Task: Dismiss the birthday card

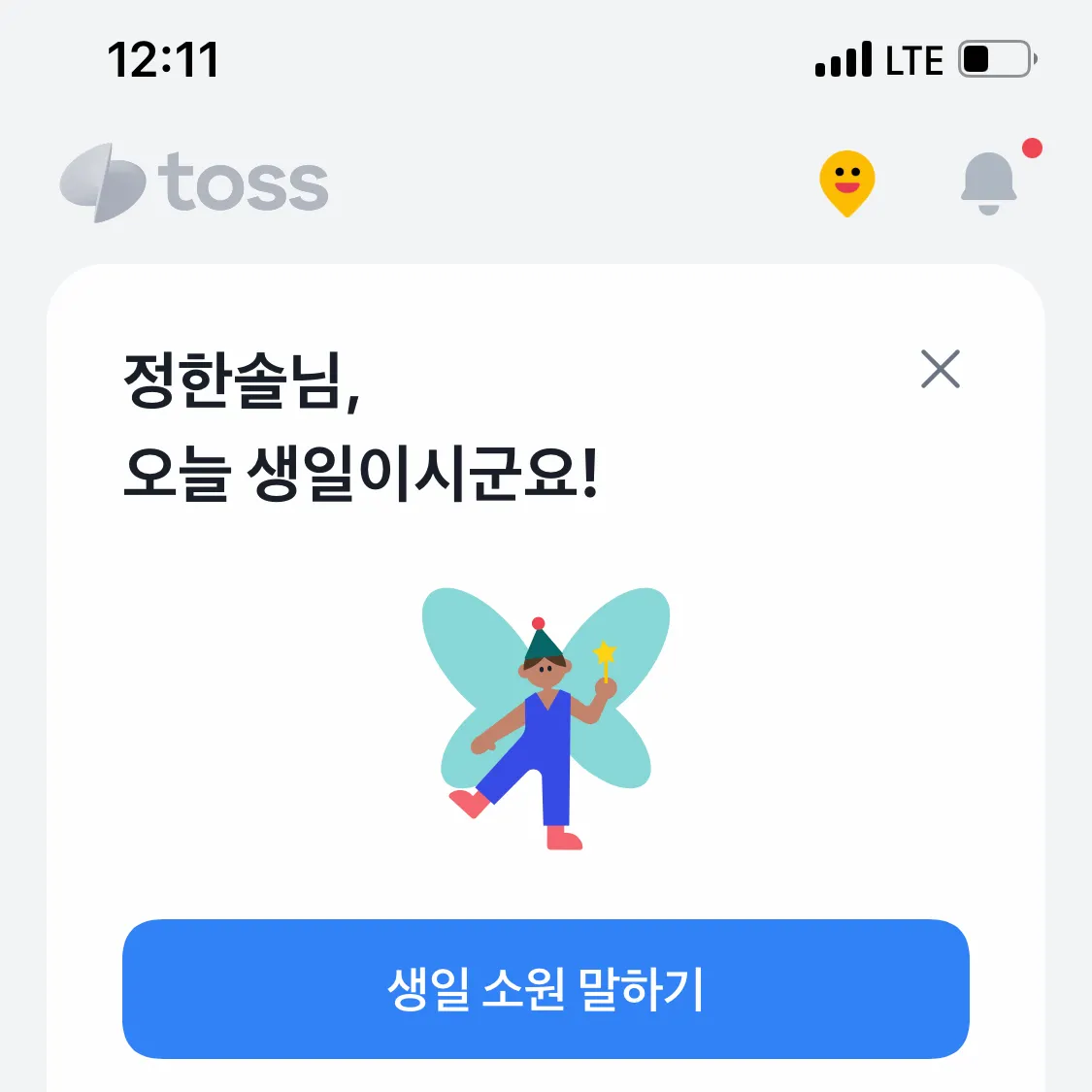Action: pyautogui.click(x=940, y=369)
